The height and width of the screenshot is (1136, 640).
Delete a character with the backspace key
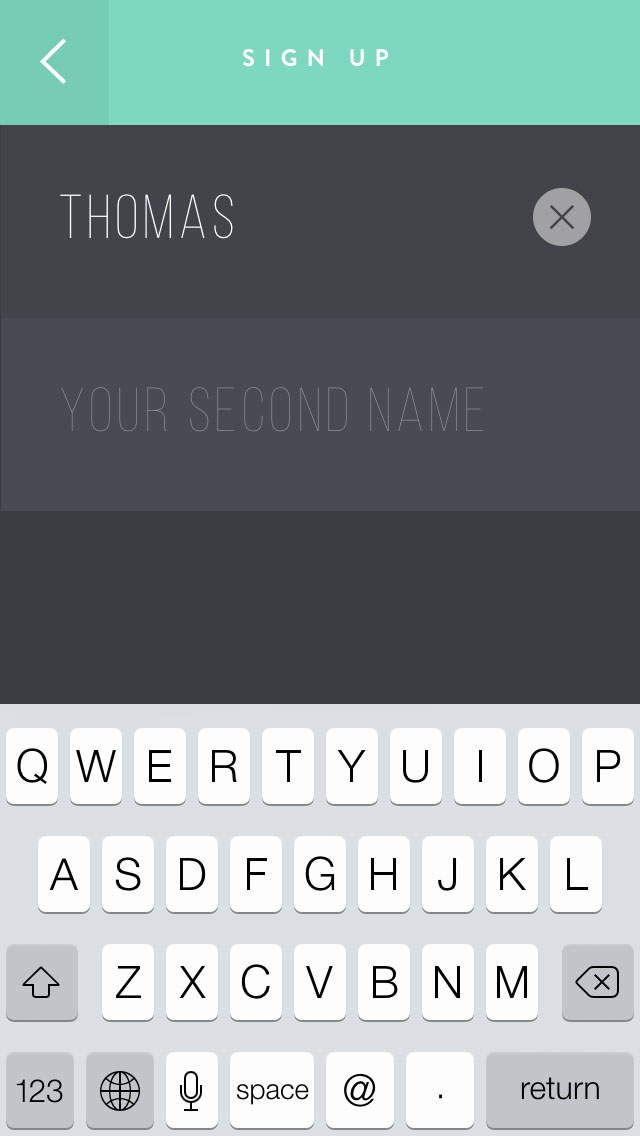[x=597, y=982]
